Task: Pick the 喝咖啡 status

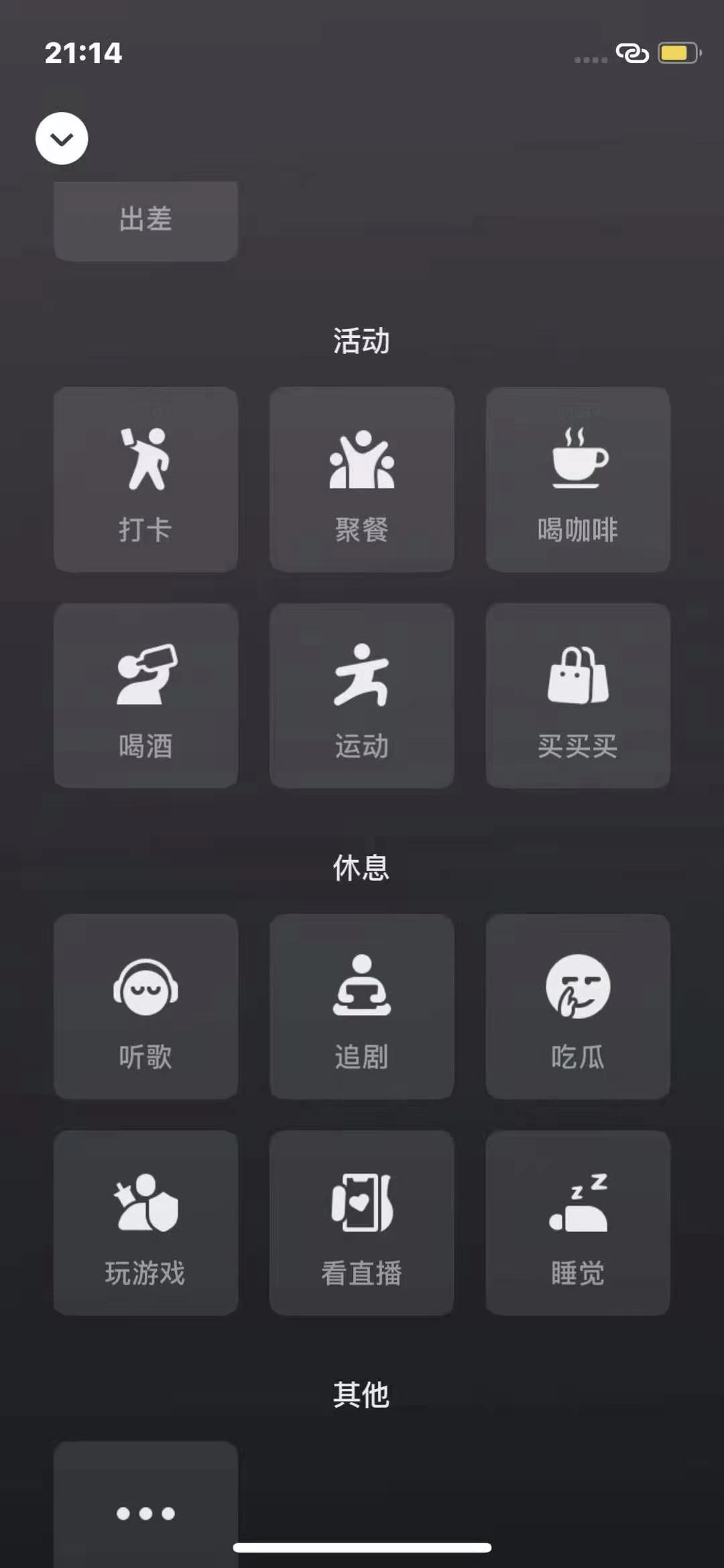Action: pyautogui.click(x=578, y=479)
